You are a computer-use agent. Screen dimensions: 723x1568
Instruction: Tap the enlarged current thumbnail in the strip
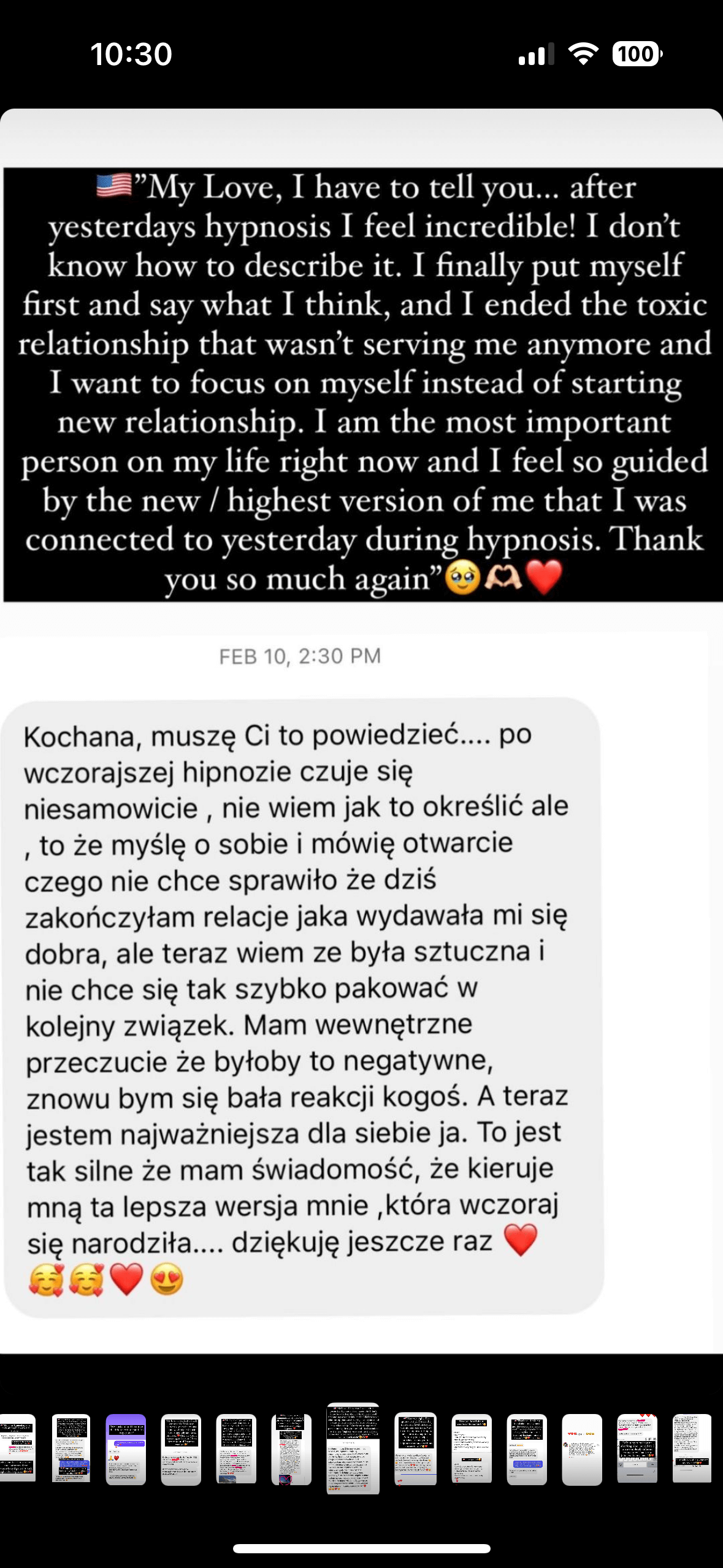(x=353, y=1448)
